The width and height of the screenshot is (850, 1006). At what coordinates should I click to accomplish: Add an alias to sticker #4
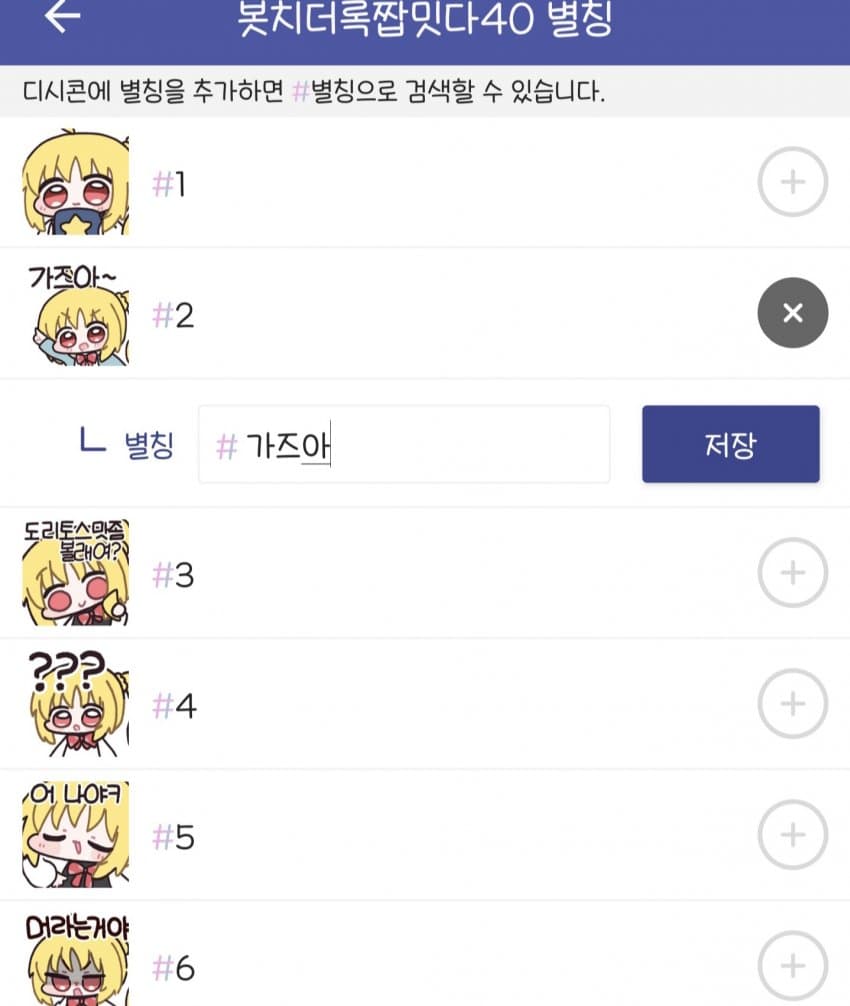tap(792, 704)
